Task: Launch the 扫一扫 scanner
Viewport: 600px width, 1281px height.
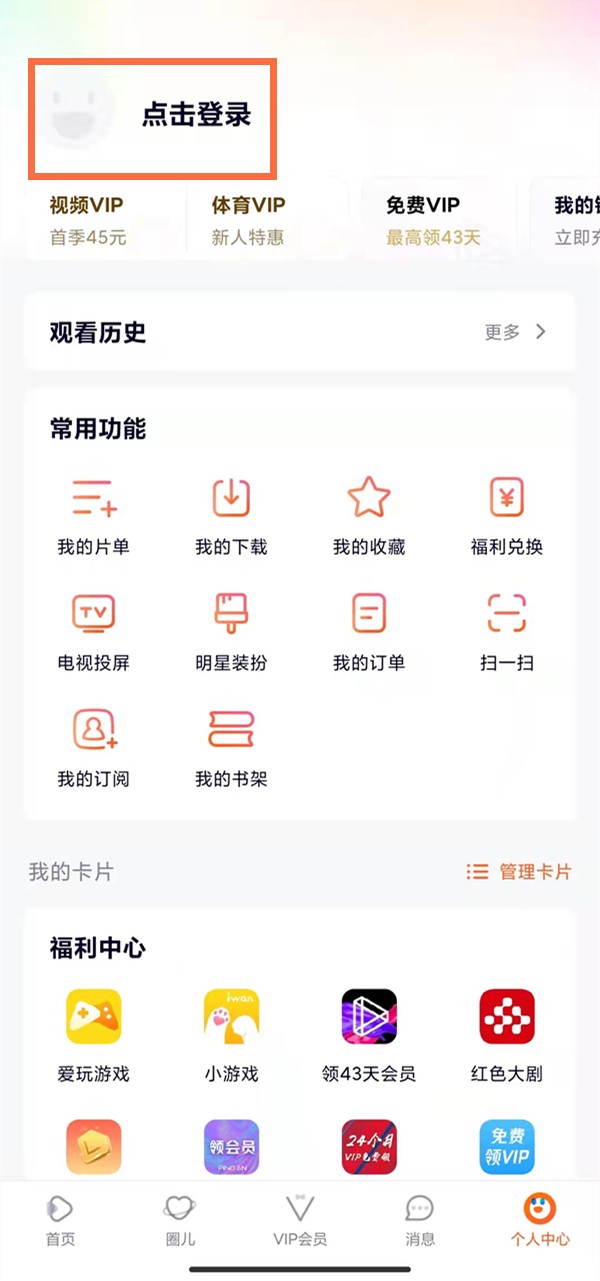Action: tap(506, 631)
